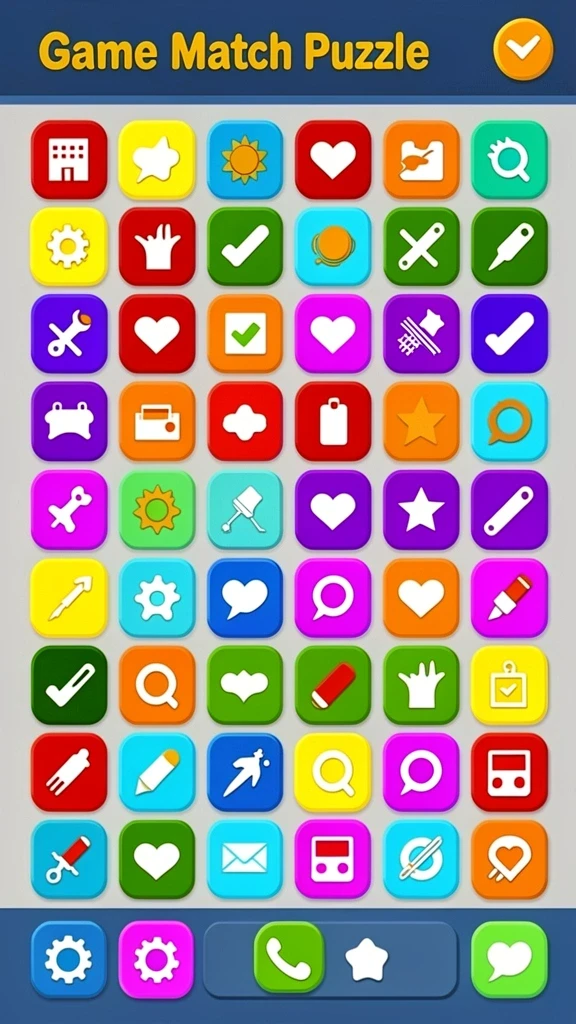
Task: Tap the red luggage tag tile
Action: tap(333, 421)
